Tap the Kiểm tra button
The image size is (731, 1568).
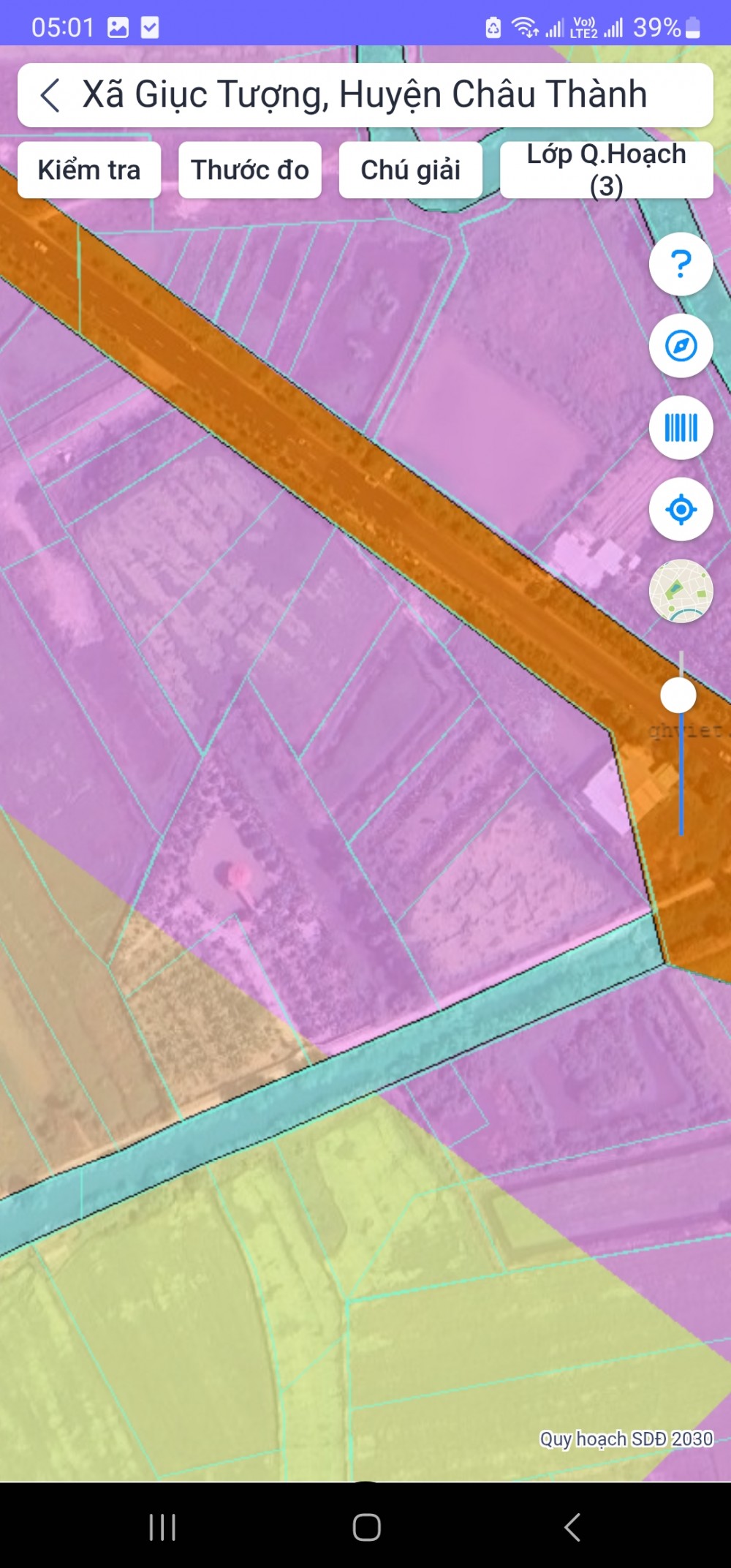coord(89,170)
